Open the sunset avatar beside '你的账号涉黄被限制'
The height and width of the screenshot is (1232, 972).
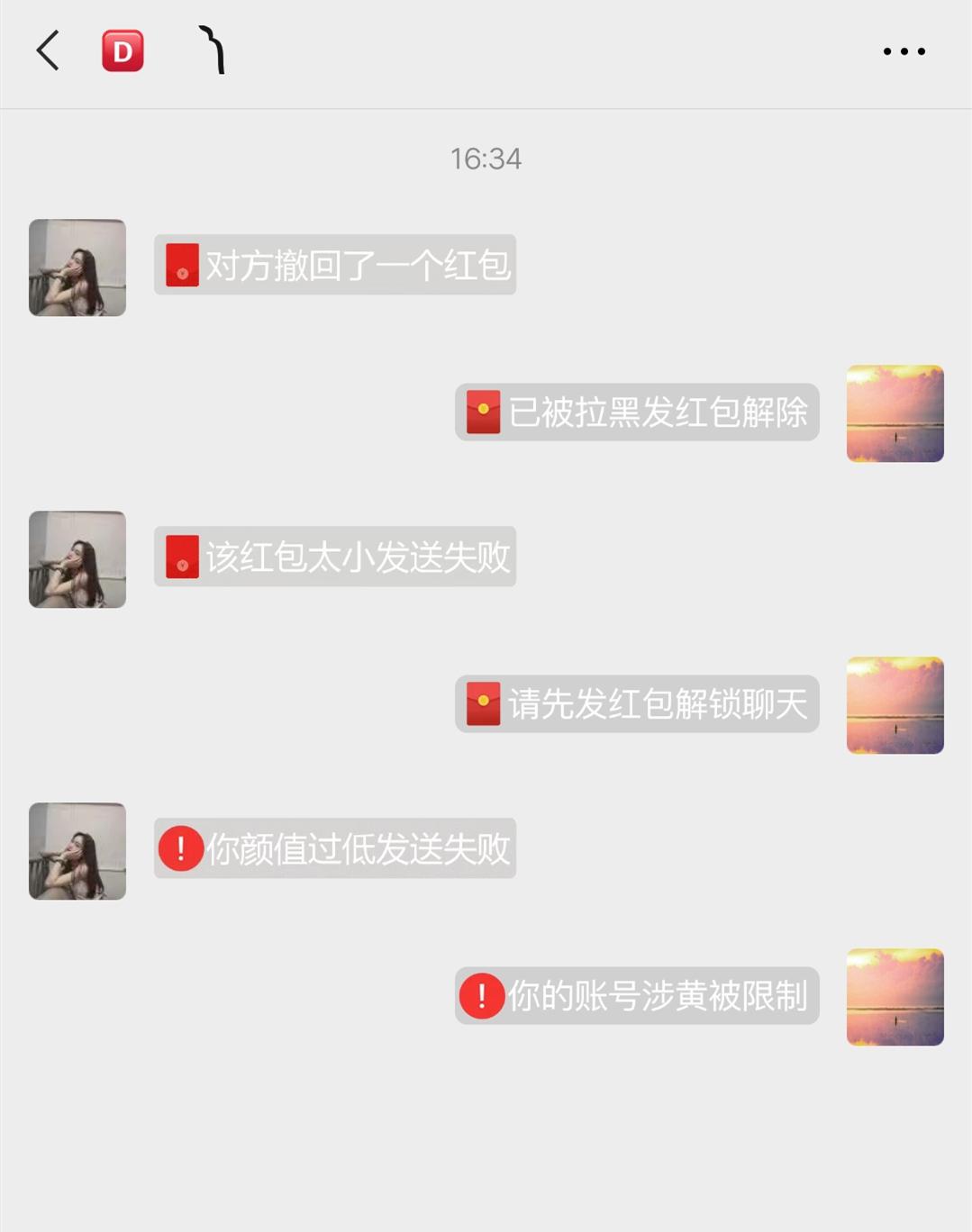coord(895,997)
